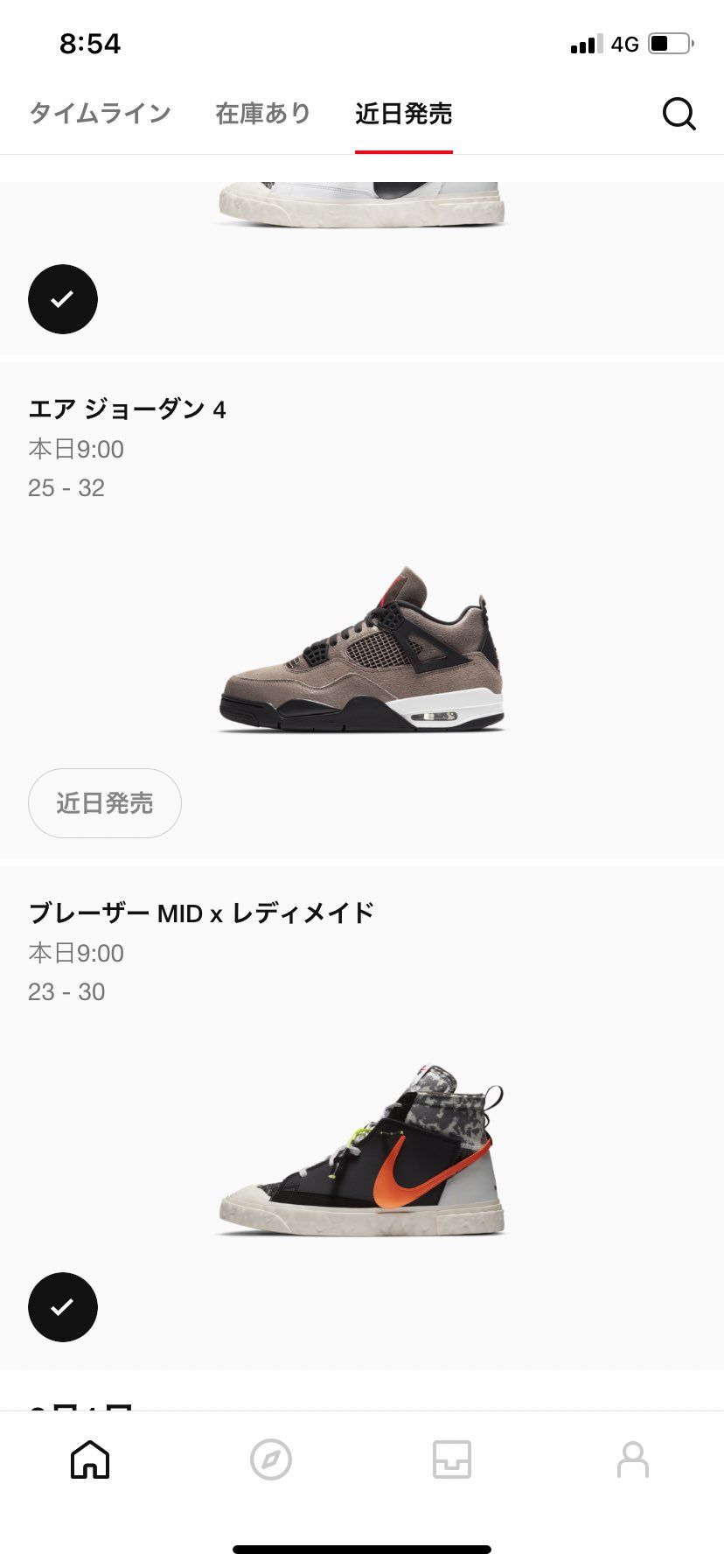The width and height of the screenshot is (724, 1568).
Task: Switch to the タイムライン tab
Action: (101, 113)
